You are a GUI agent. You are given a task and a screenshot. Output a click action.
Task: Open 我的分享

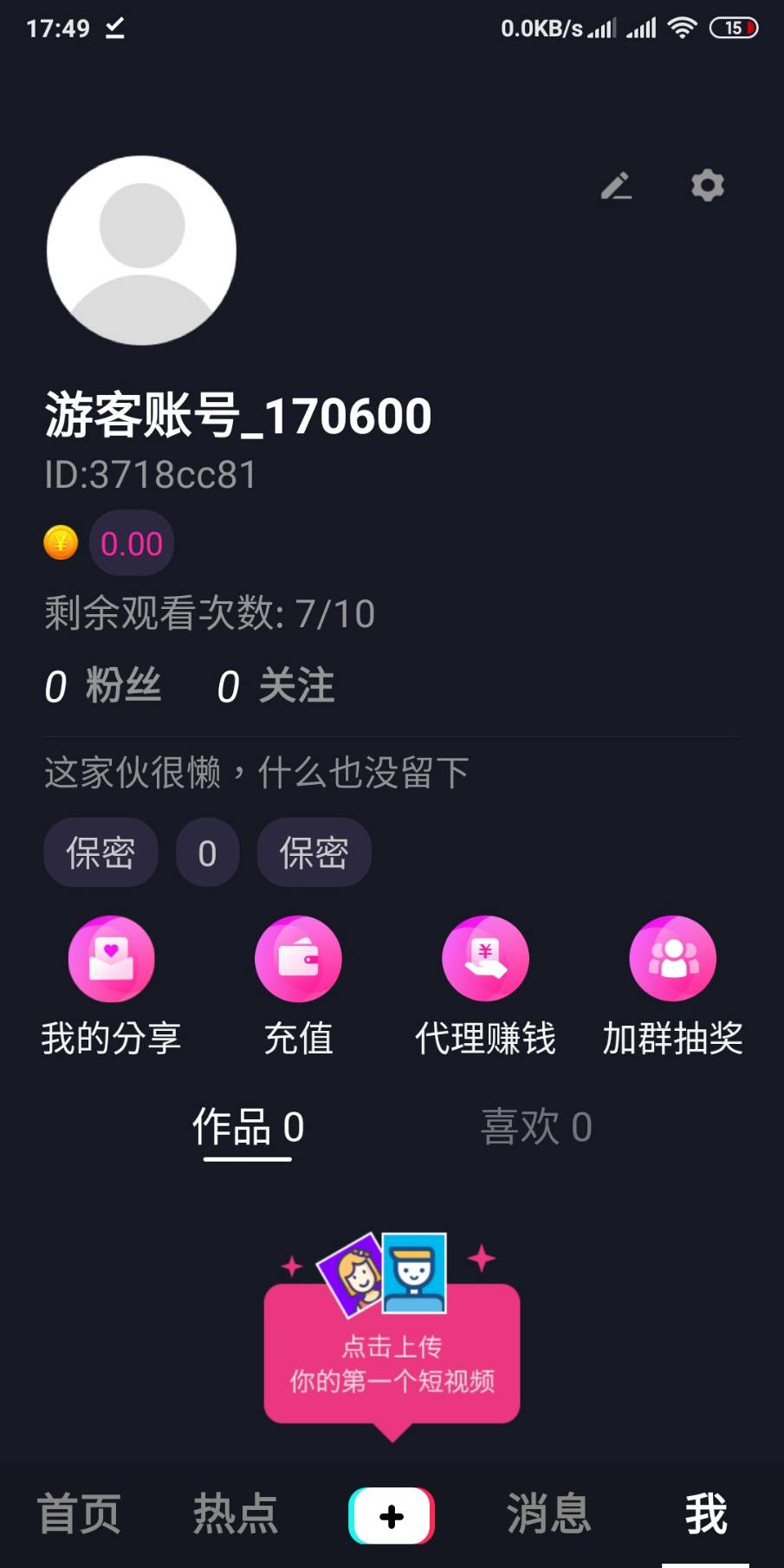click(112, 987)
